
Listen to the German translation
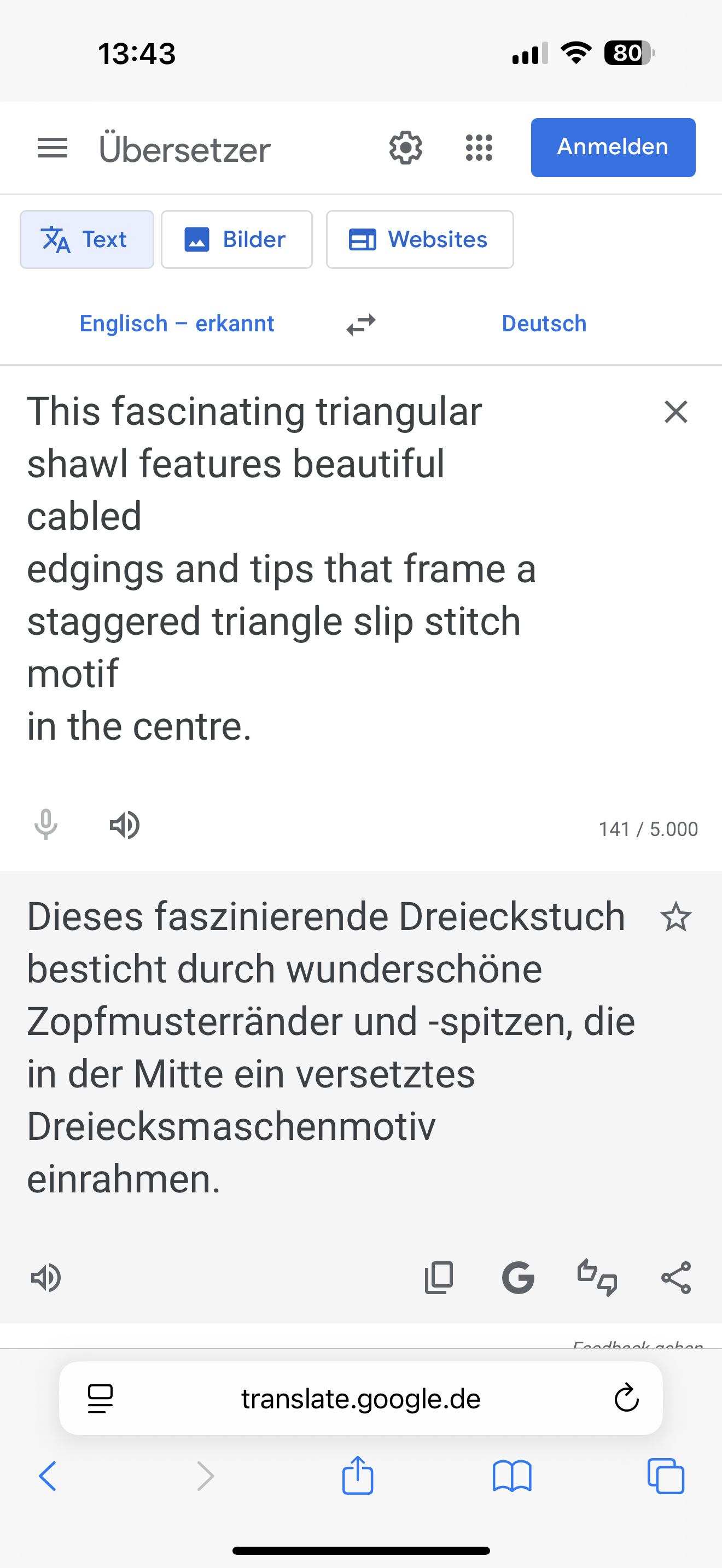click(45, 1277)
